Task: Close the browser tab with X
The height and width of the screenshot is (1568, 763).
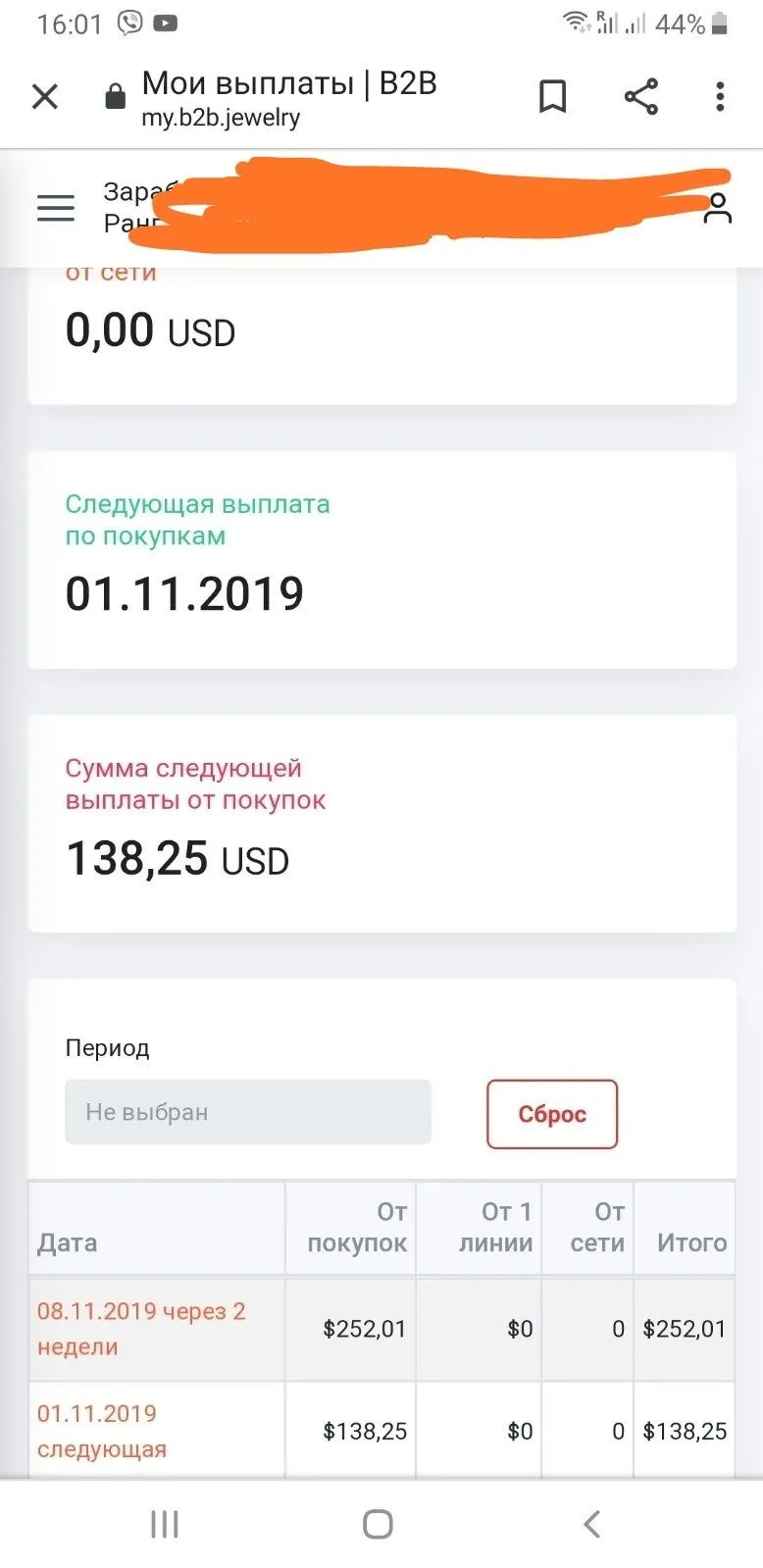Action: click(45, 96)
